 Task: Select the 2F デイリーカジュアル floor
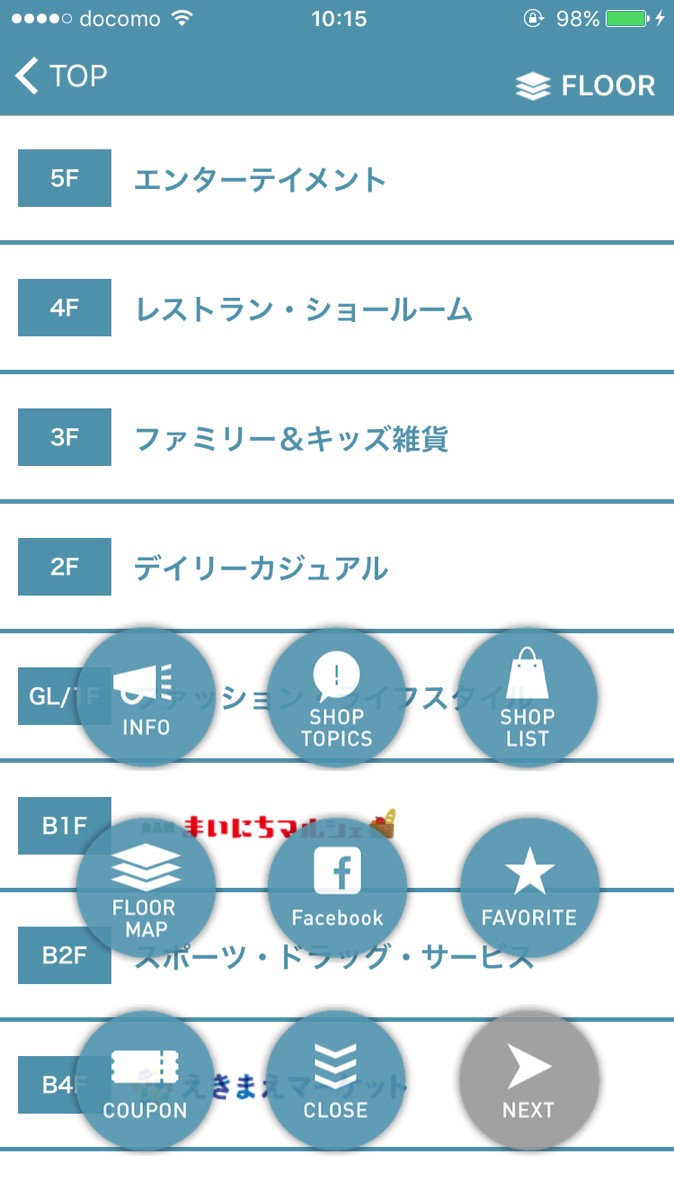coord(260,568)
